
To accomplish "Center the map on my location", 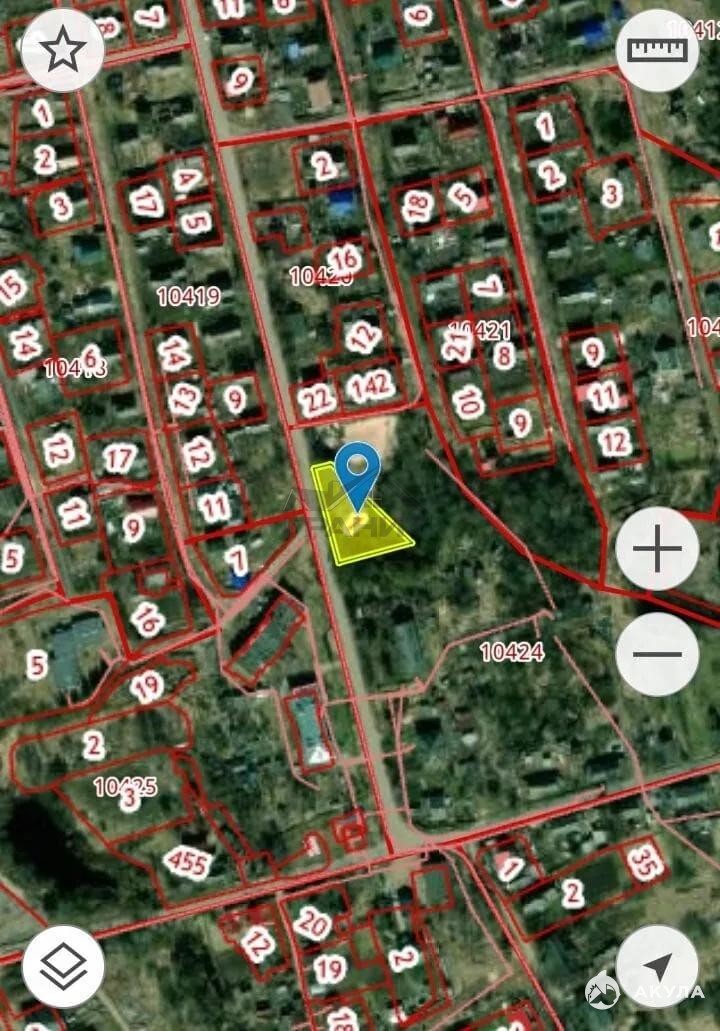I will point(657,966).
